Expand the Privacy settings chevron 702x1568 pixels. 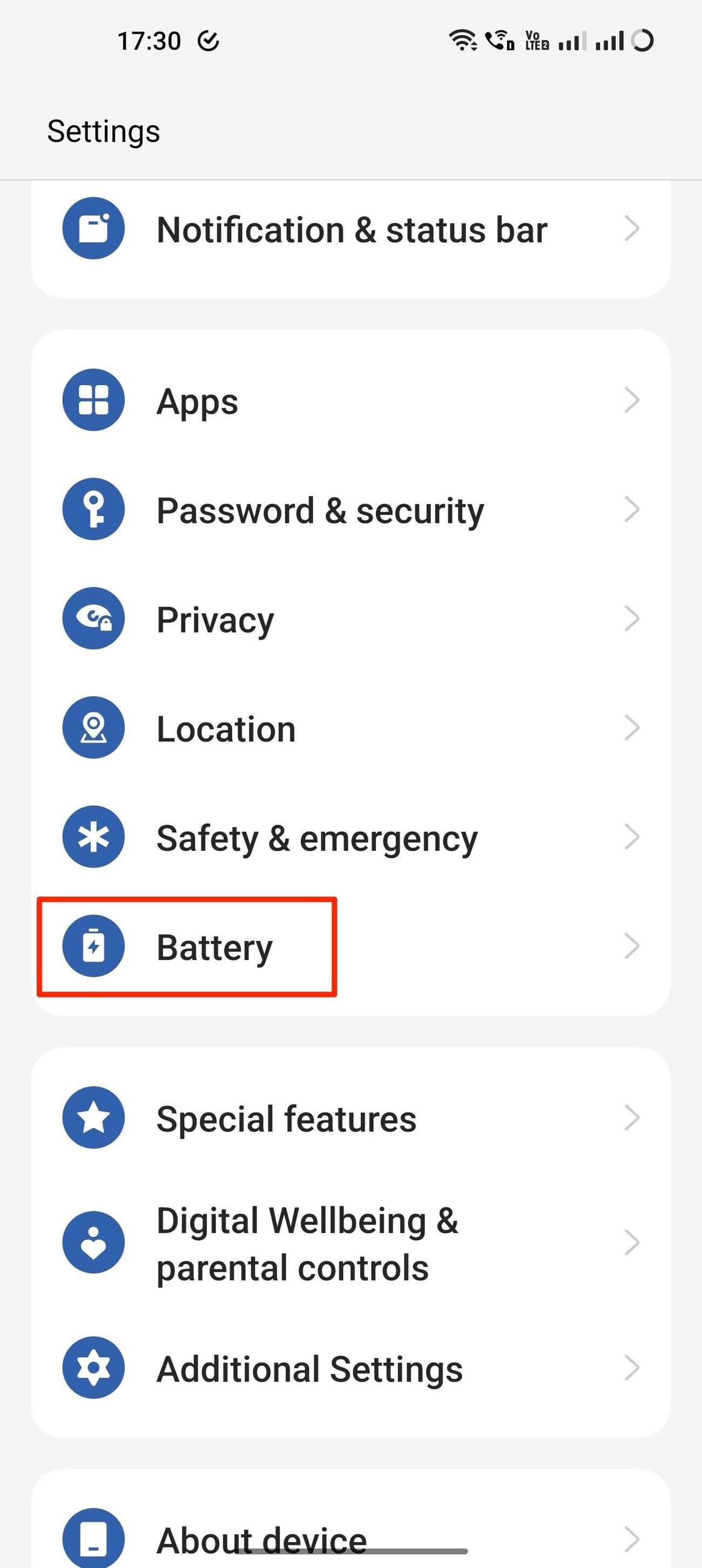pyautogui.click(x=633, y=618)
